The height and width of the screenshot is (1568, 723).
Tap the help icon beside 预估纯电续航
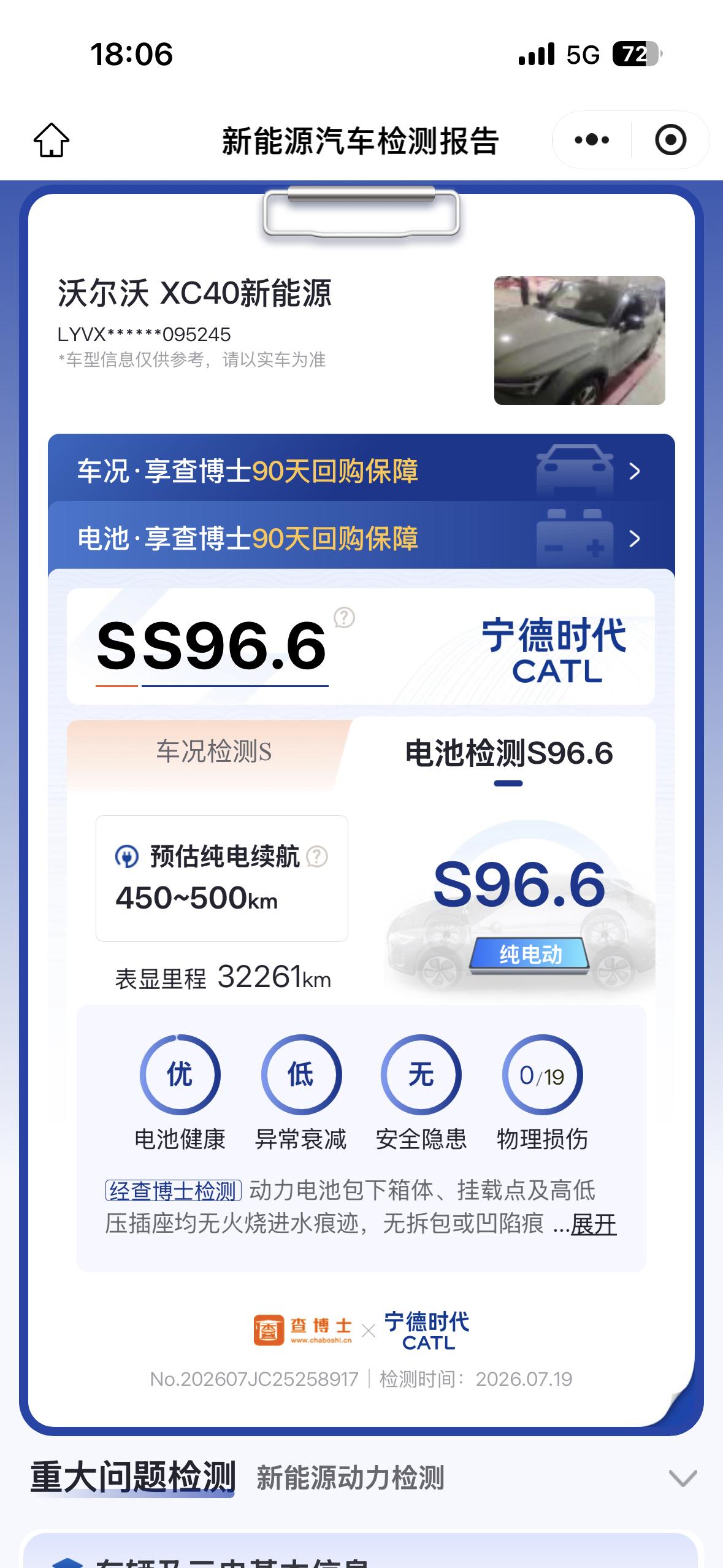(317, 856)
